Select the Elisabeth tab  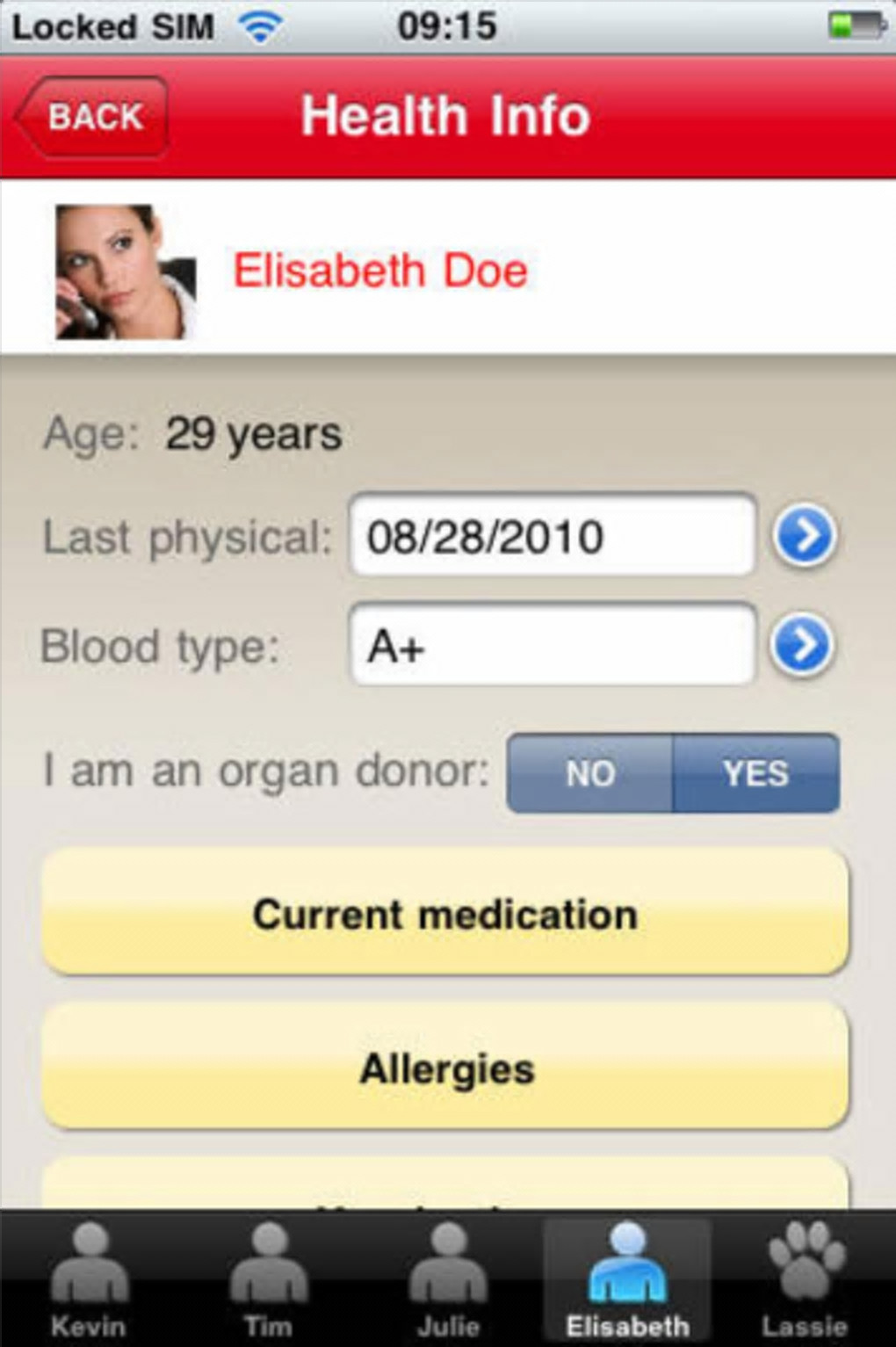(x=627, y=1280)
